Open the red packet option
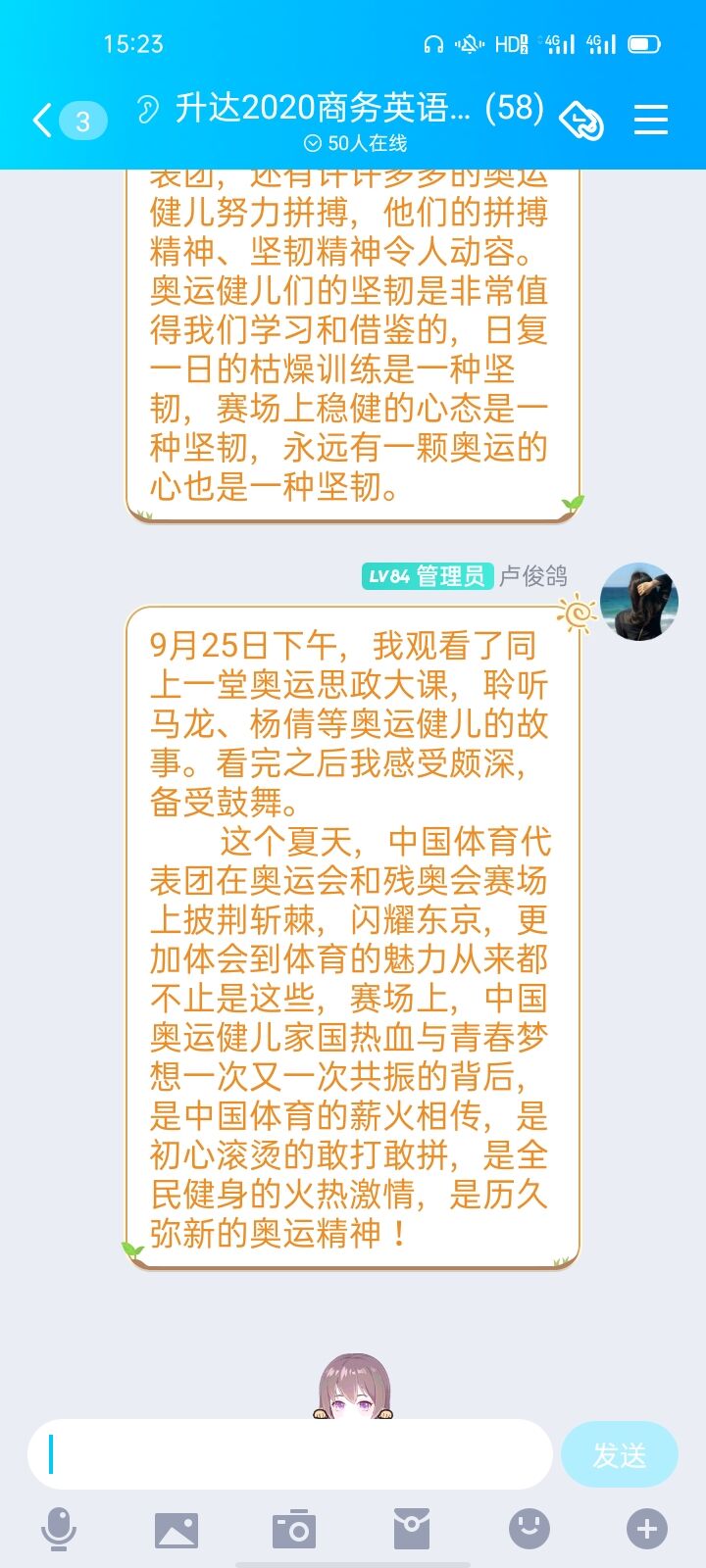The height and width of the screenshot is (1568, 706). pos(412,1529)
